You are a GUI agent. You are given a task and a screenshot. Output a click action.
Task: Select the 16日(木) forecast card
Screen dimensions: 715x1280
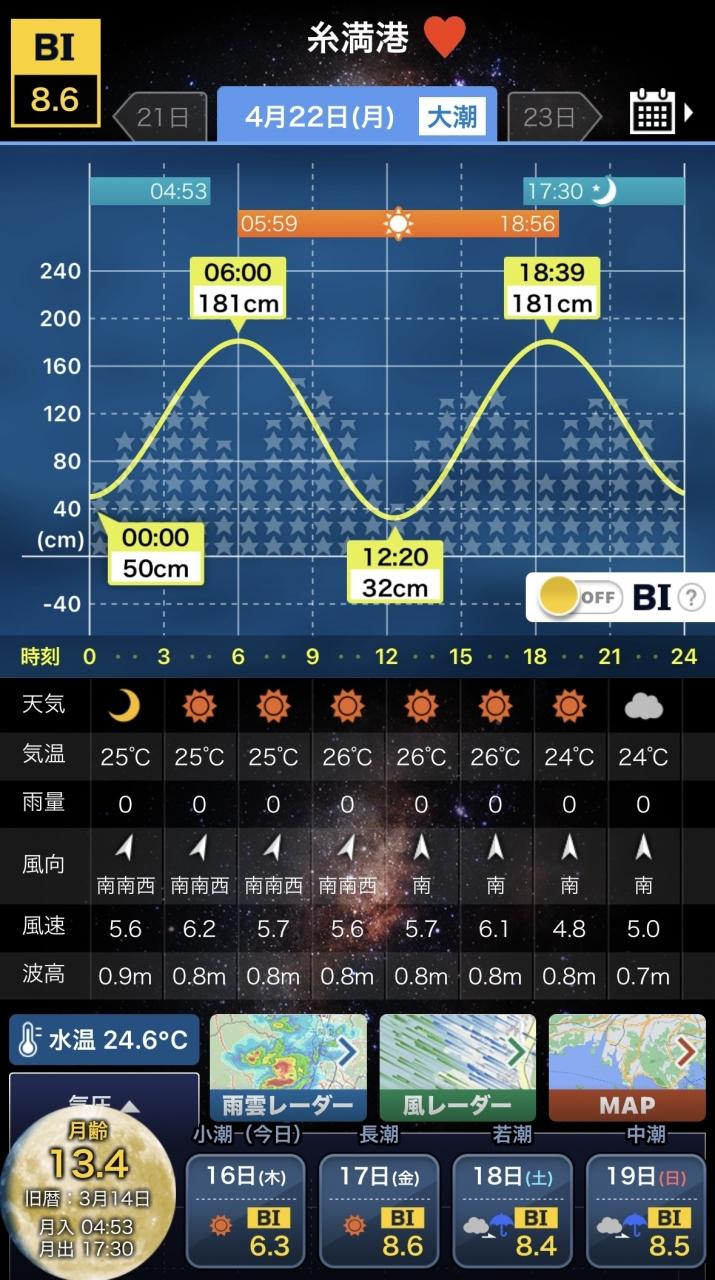(x=245, y=1212)
